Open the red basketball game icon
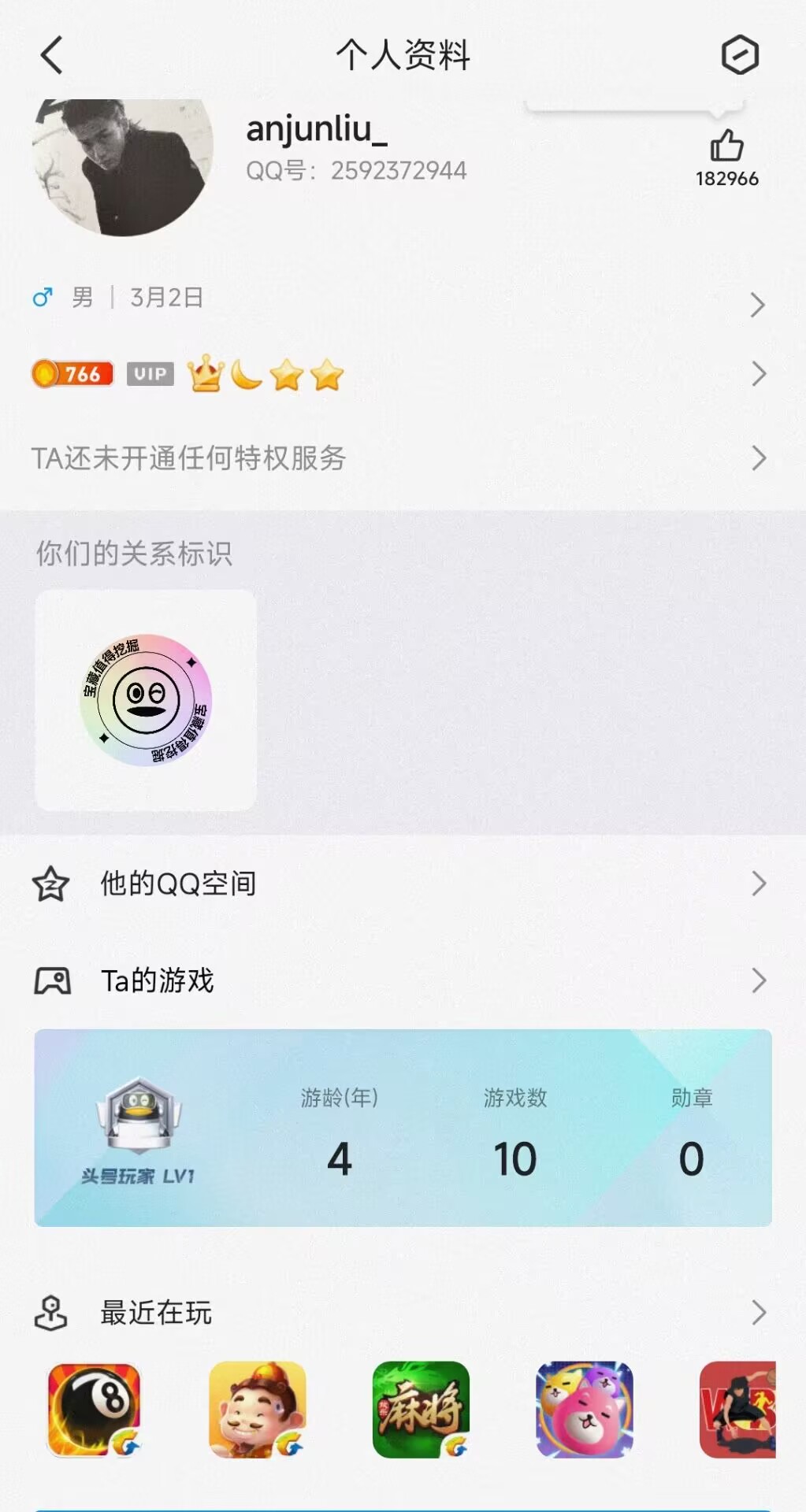 [737, 1410]
